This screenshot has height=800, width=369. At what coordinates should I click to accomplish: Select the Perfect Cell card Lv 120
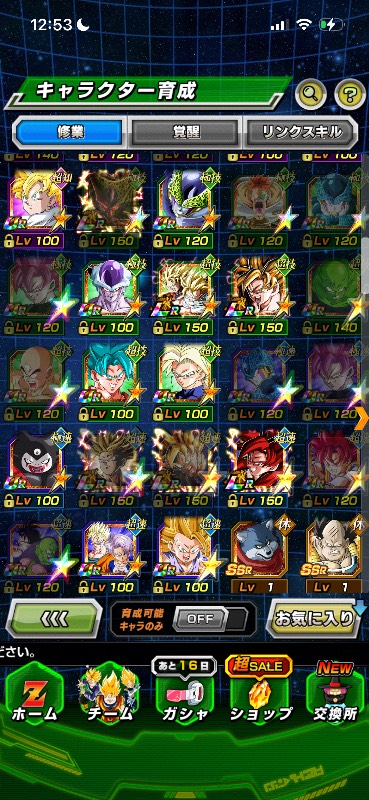tap(185, 208)
